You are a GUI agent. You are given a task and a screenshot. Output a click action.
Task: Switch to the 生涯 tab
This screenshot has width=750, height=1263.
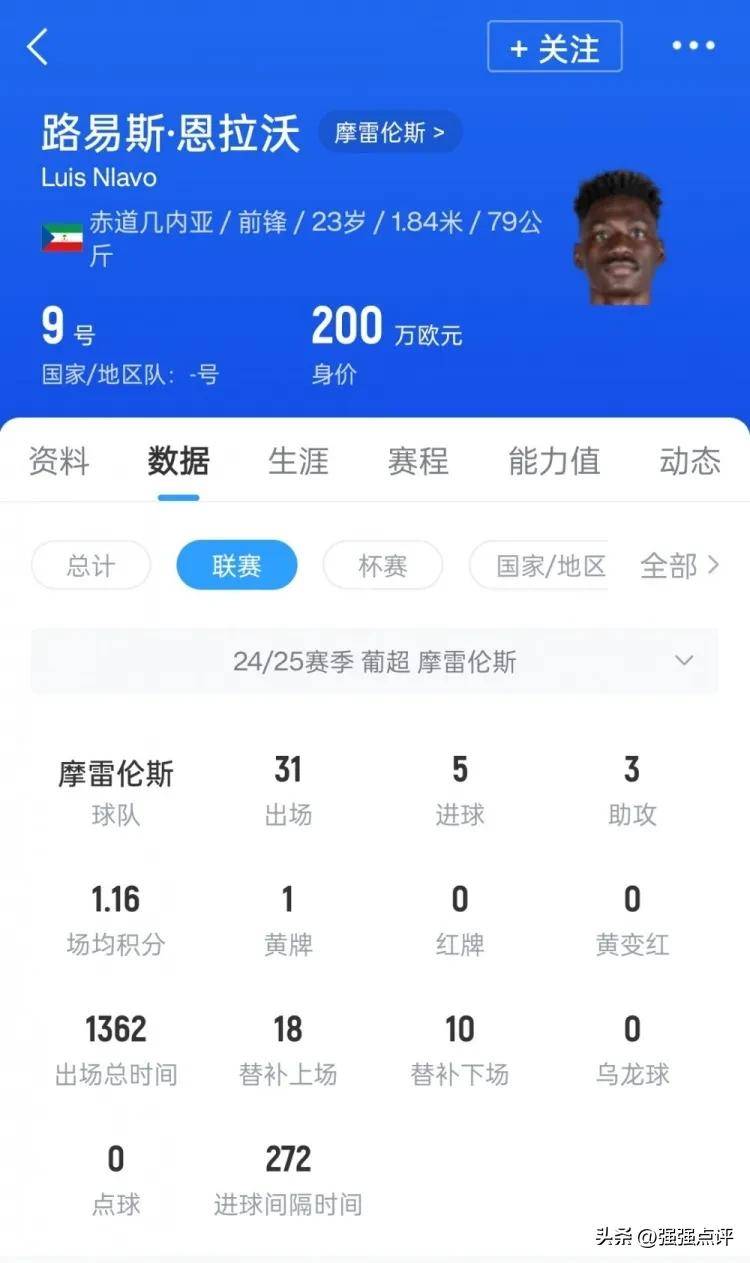[298, 461]
